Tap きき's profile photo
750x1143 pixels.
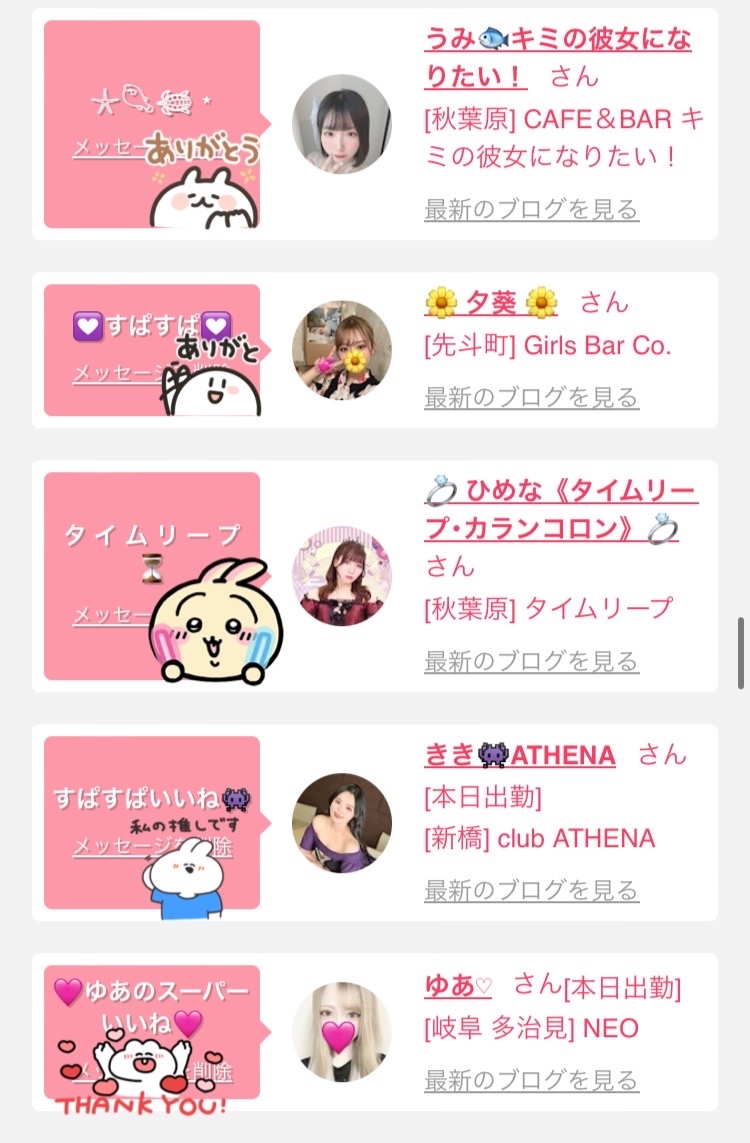[342, 822]
